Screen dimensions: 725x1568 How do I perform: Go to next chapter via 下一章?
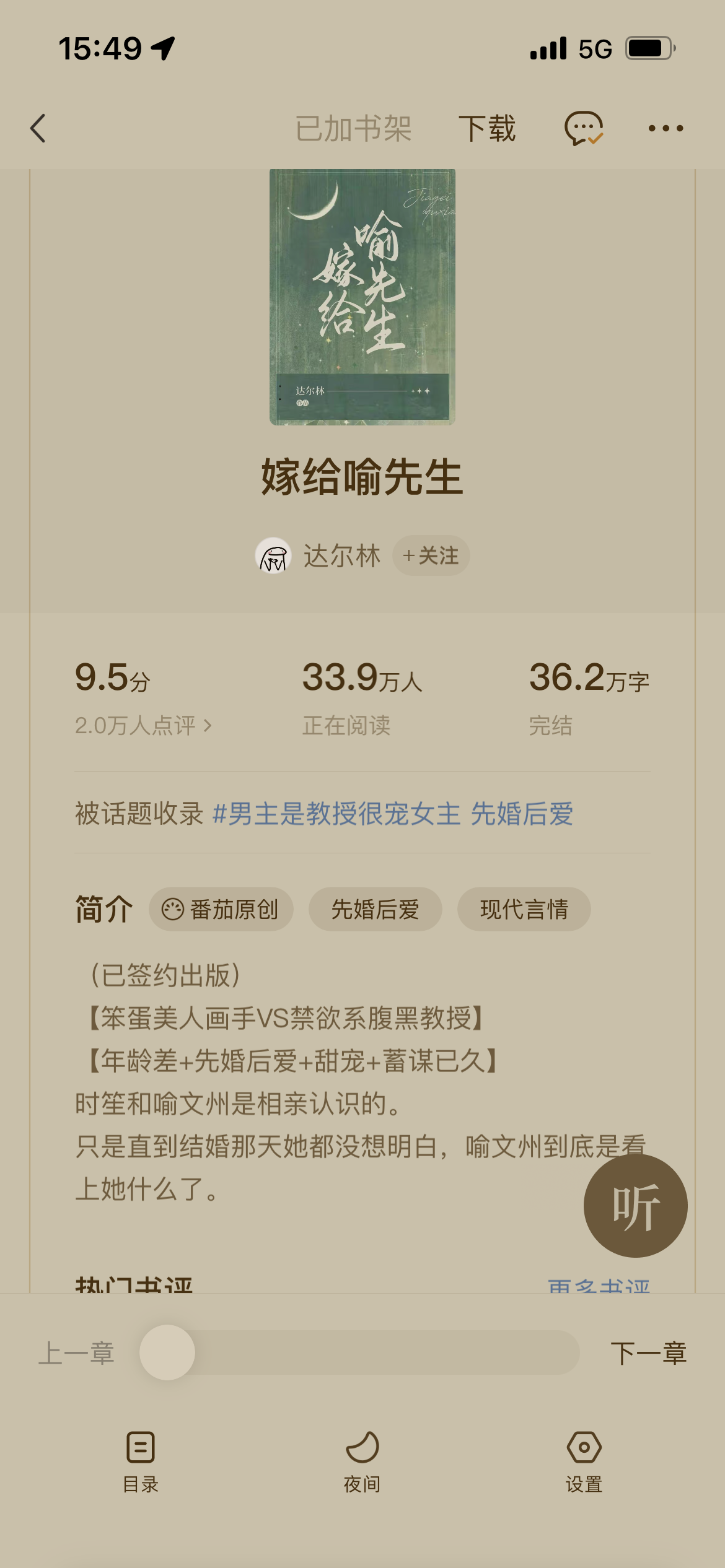pos(648,1353)
